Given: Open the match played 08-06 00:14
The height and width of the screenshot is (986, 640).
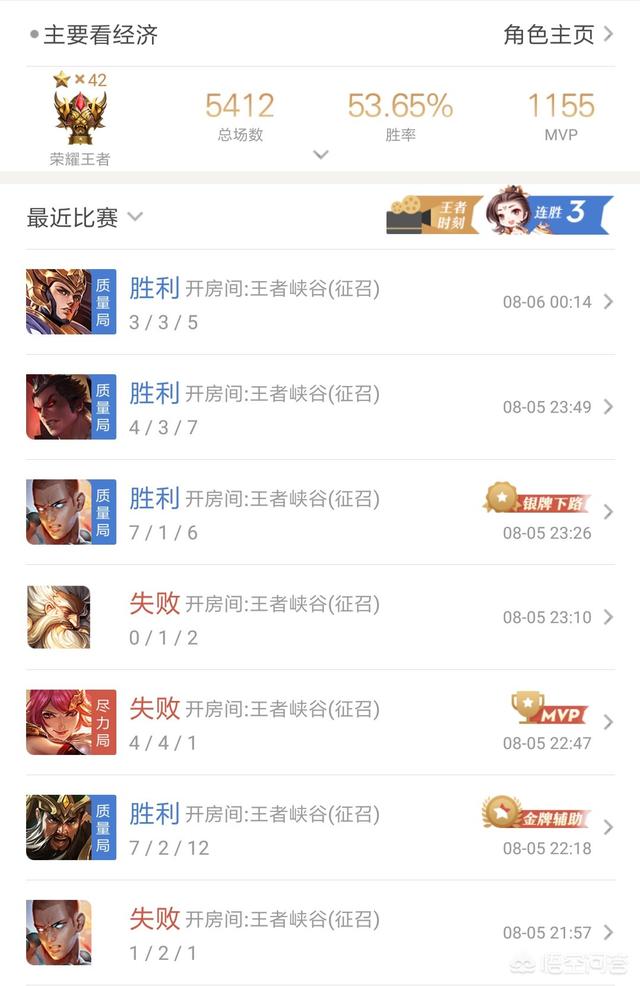Looking at the screenshot, I should click(x=320, y=302).
